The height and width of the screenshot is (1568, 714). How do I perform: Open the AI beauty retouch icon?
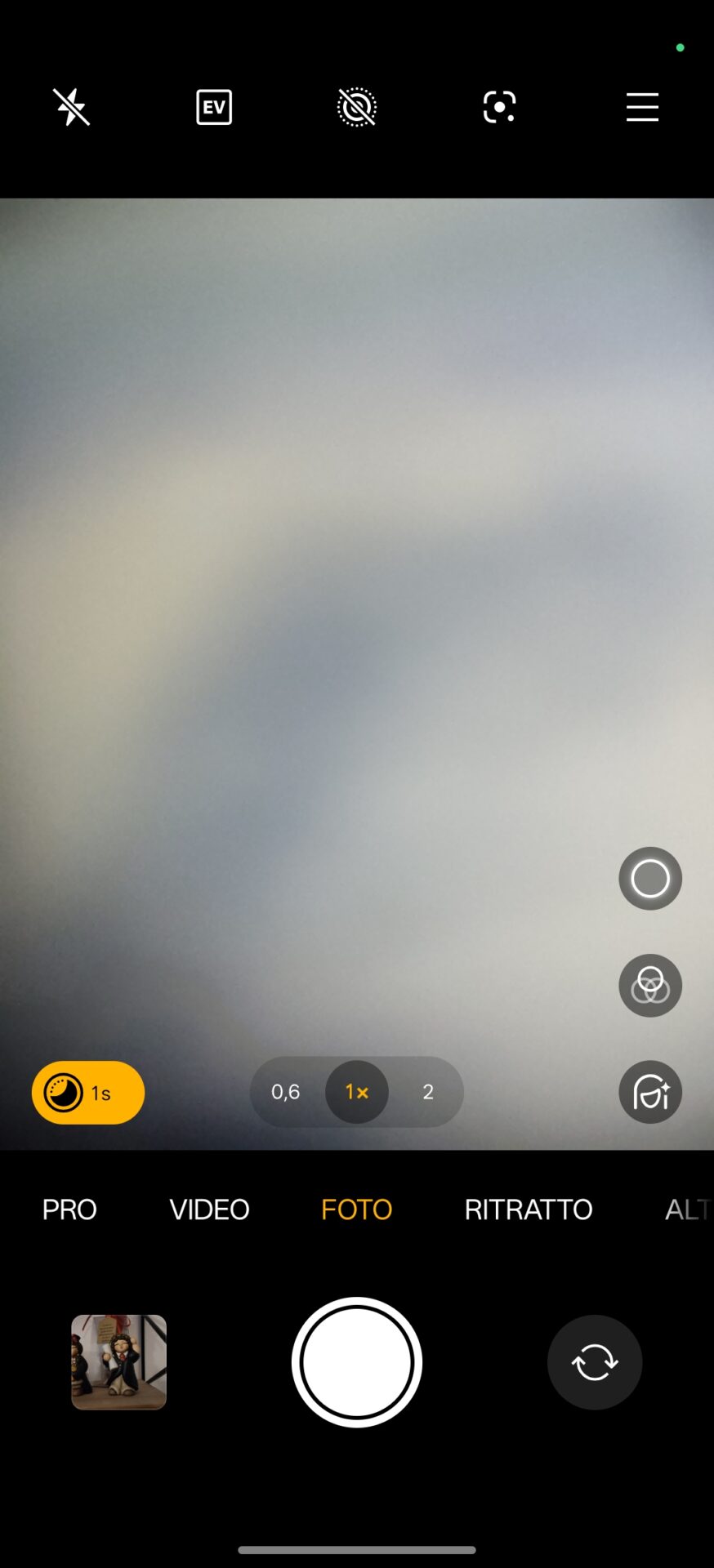650,1093
